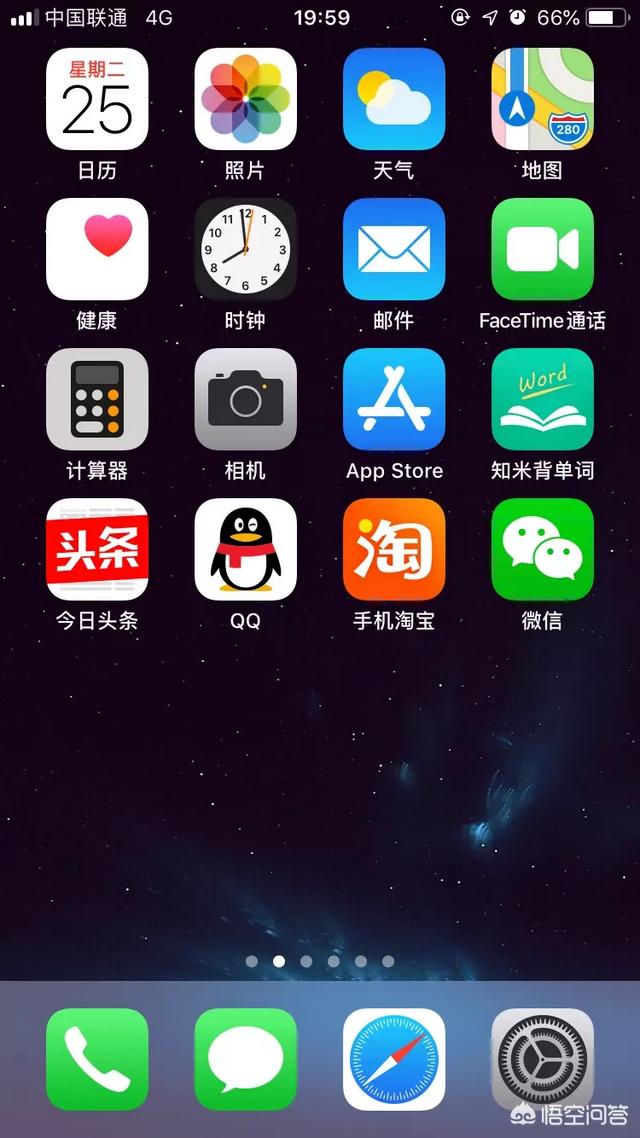Viewport: 640px width, 1138px height.
Task: Launch Safari browser from dock
Action: [x=394, y=1059]
